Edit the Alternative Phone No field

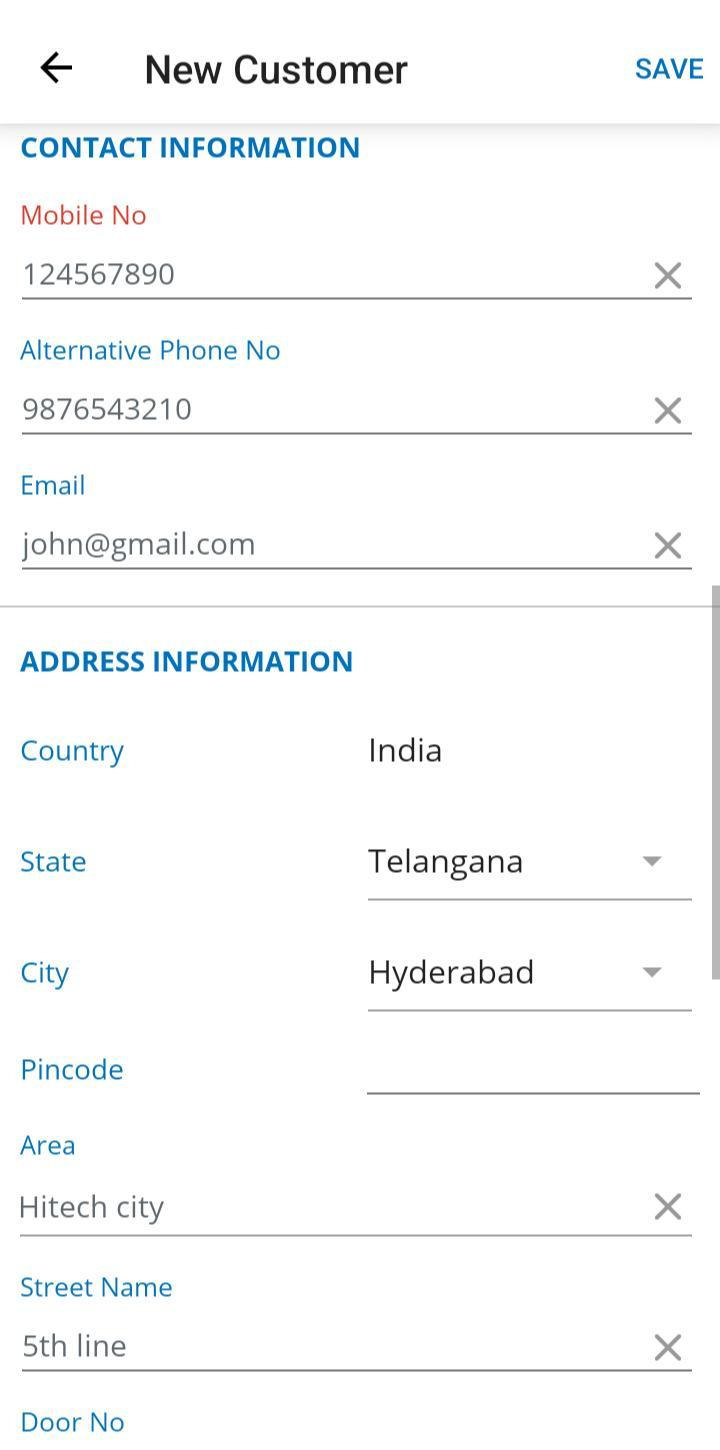[330, 409]
